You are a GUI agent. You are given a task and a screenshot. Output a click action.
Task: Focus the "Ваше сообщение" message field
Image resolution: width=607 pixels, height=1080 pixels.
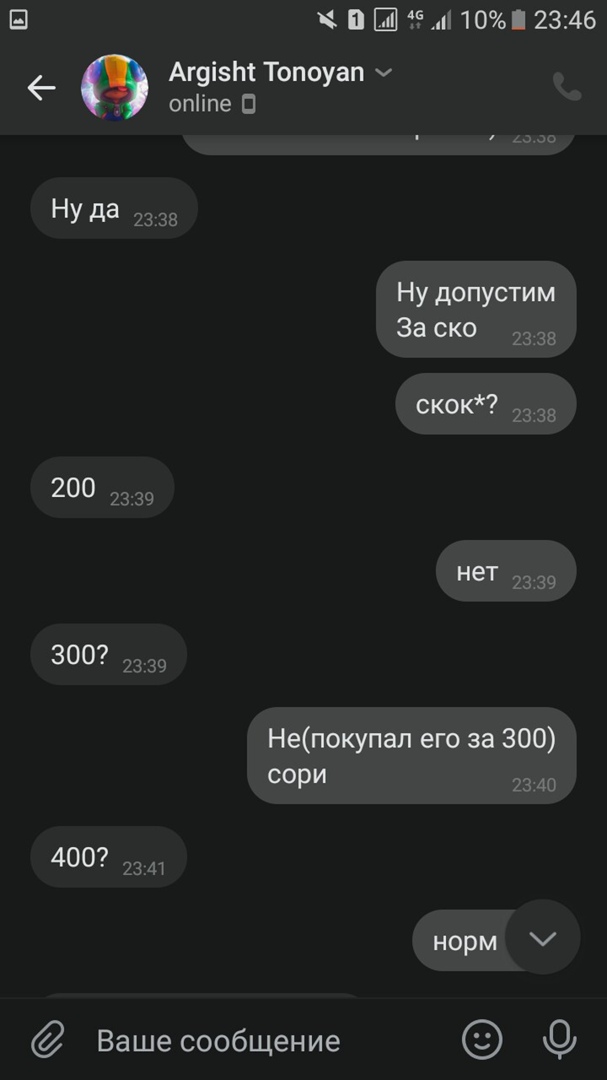coord(260,1040)
